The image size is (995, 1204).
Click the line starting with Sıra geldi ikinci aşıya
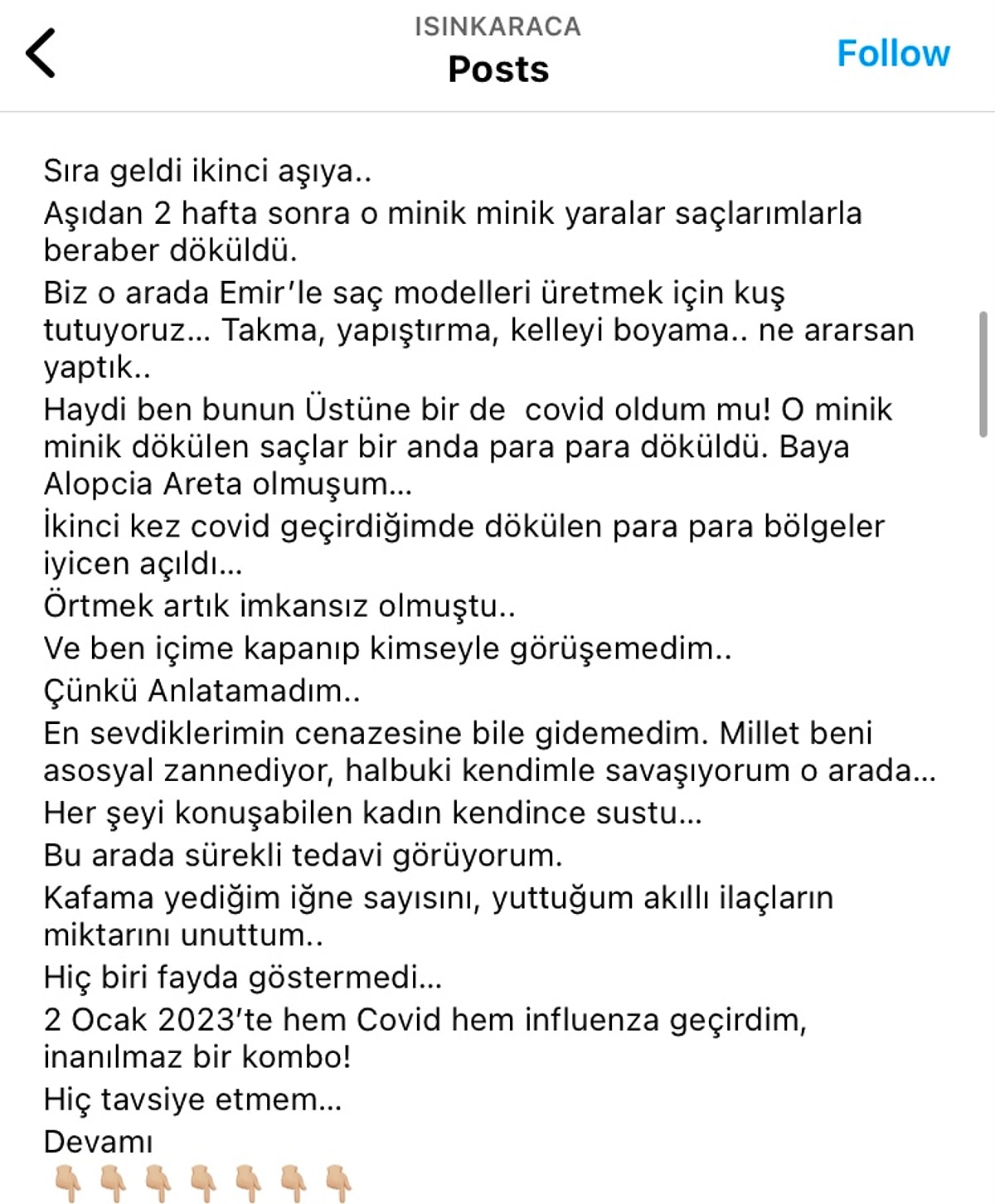coord(209,172)
